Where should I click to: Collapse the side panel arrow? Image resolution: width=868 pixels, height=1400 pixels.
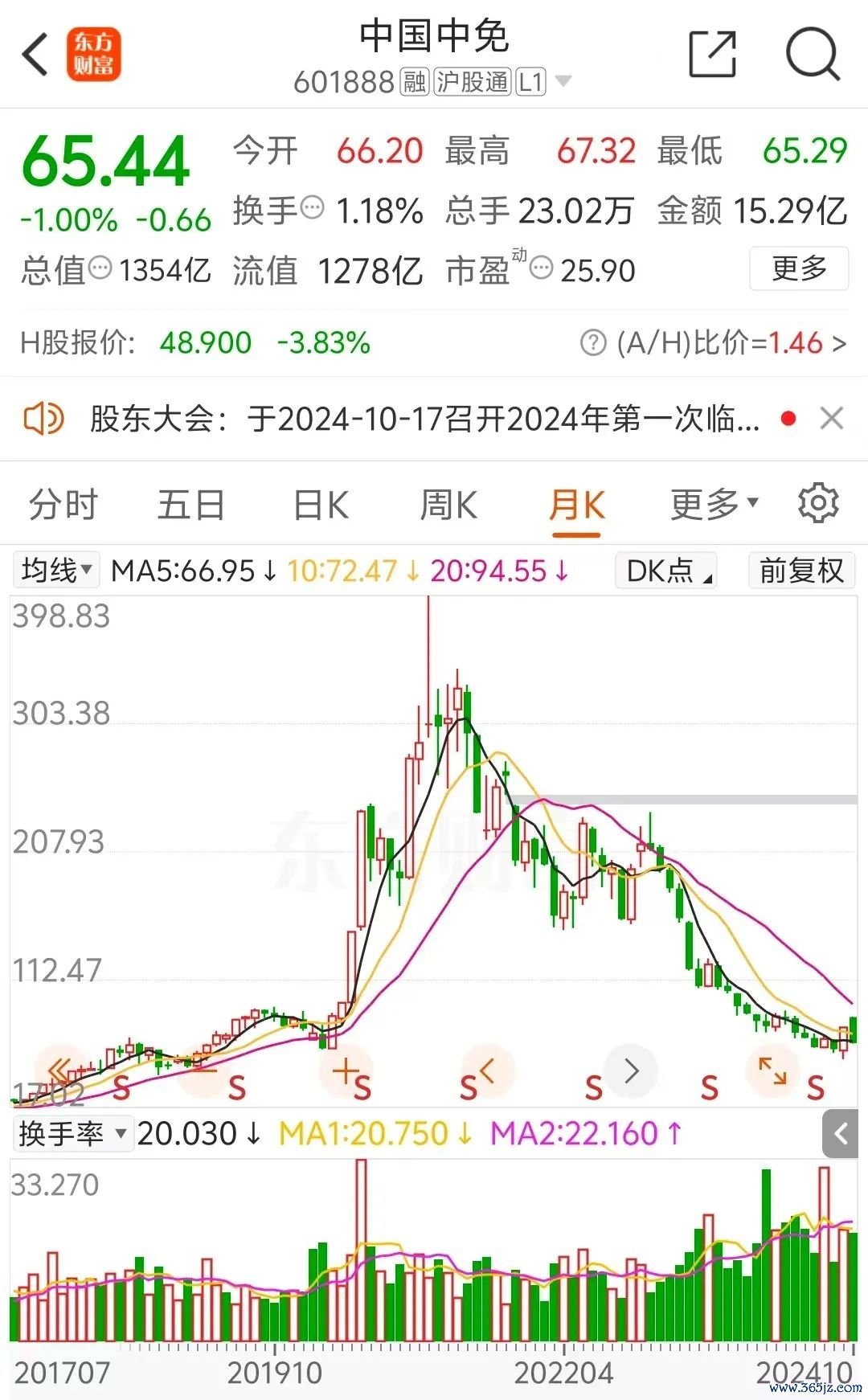pyautogui.click(x=841, y=1135)
